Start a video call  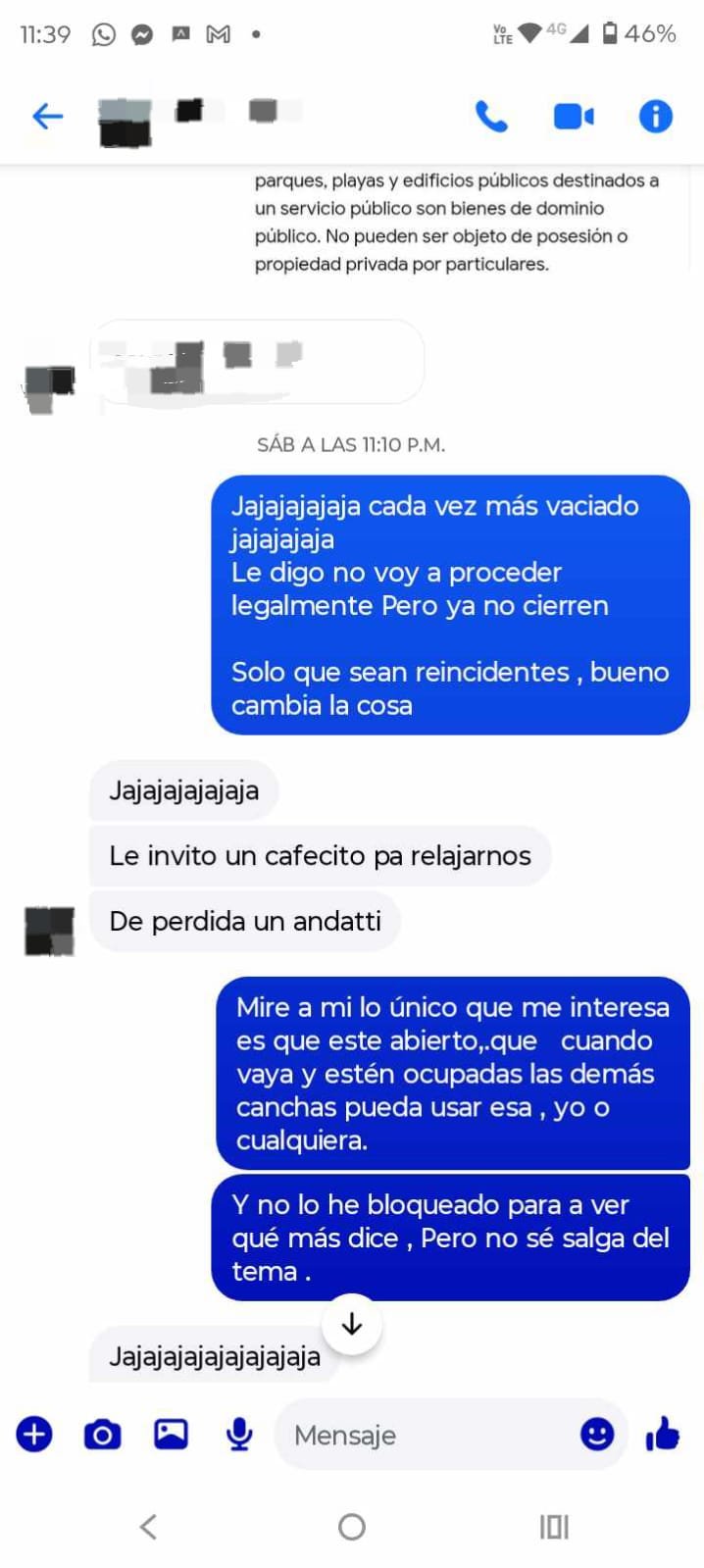click(x=574, y=117)
